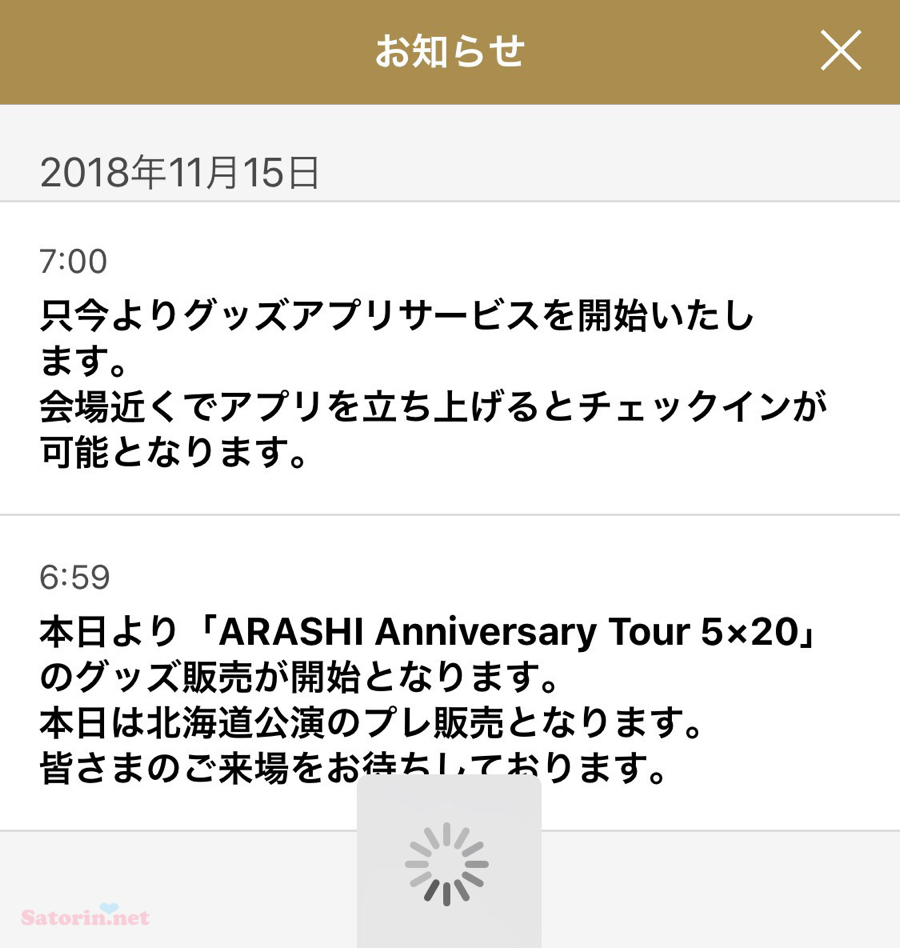Screen dimensions: 900x948
Task: Close the お知らせ notices screen
Action: 840,50
